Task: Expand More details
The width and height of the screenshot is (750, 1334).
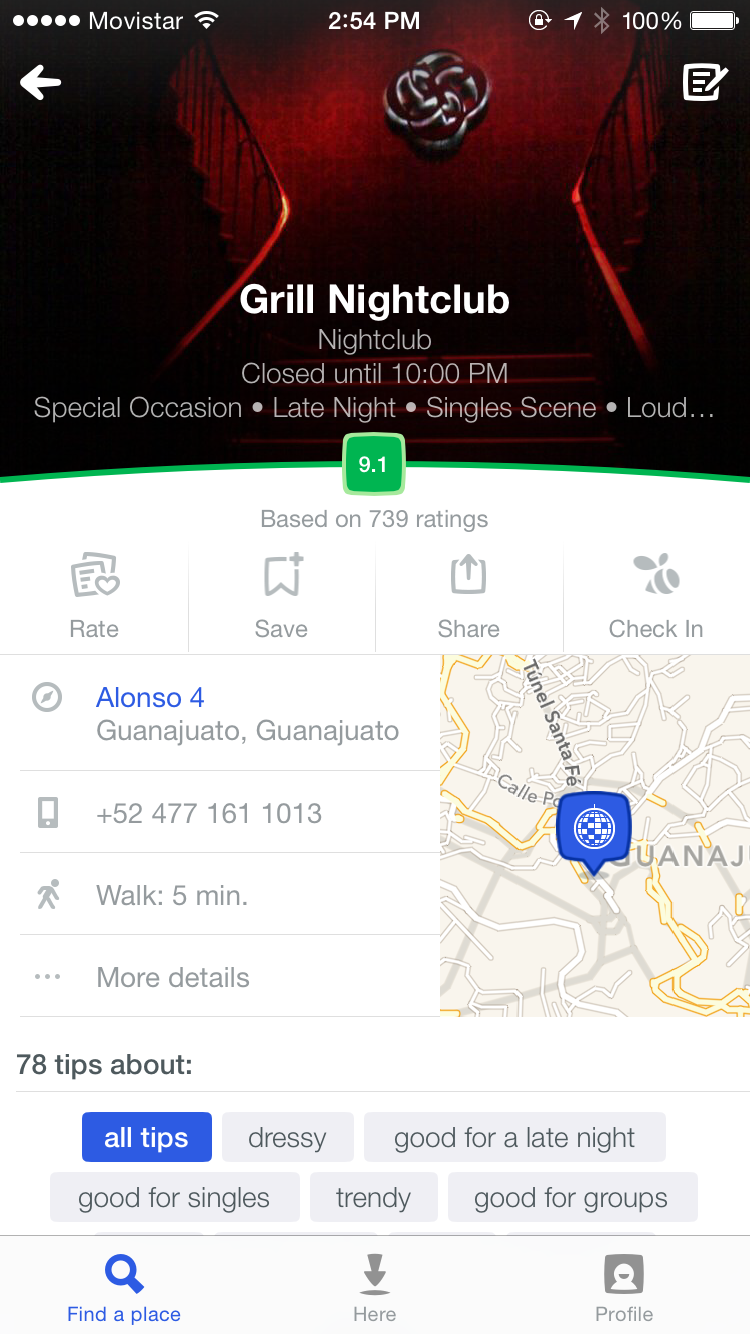Action: (172, 977)
